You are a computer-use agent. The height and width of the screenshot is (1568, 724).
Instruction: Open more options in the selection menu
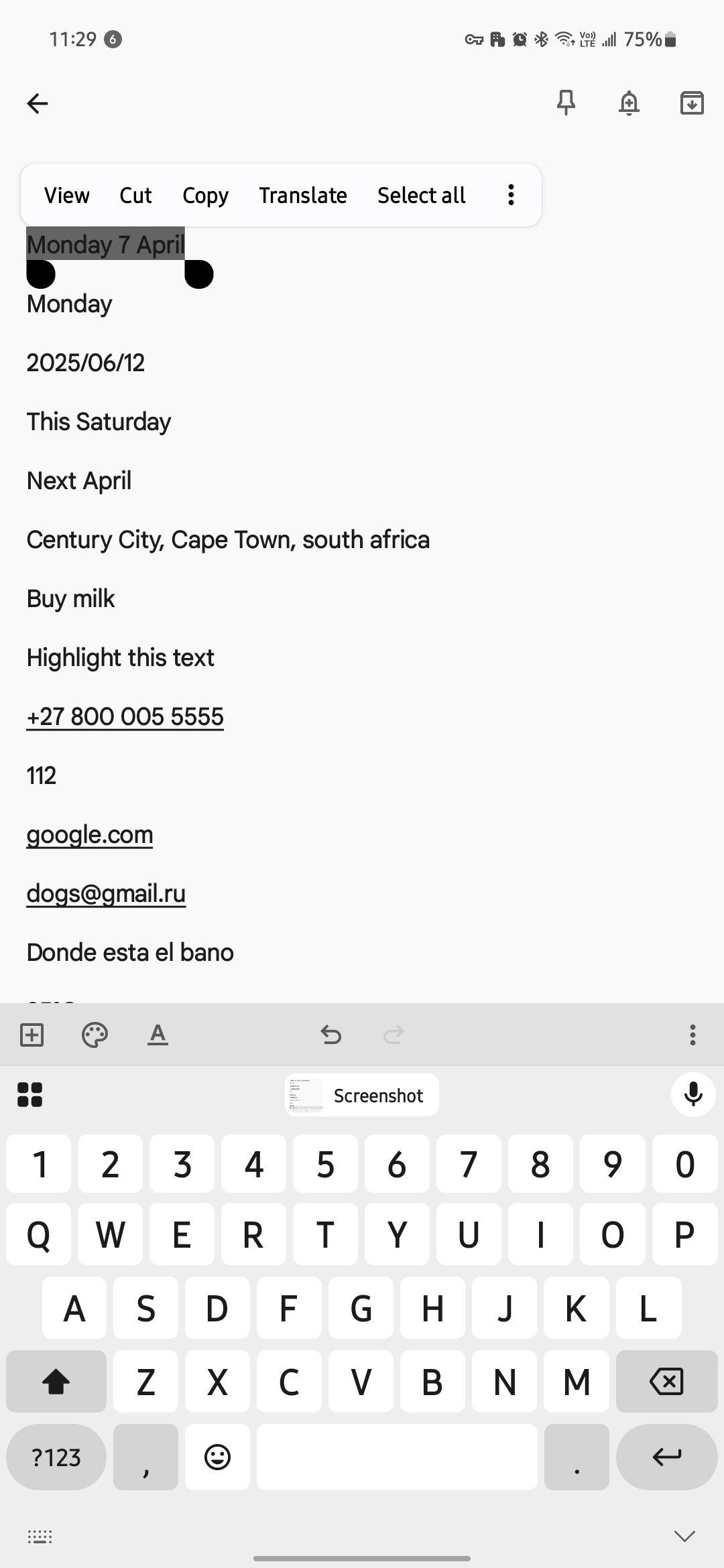click(511, 196)
